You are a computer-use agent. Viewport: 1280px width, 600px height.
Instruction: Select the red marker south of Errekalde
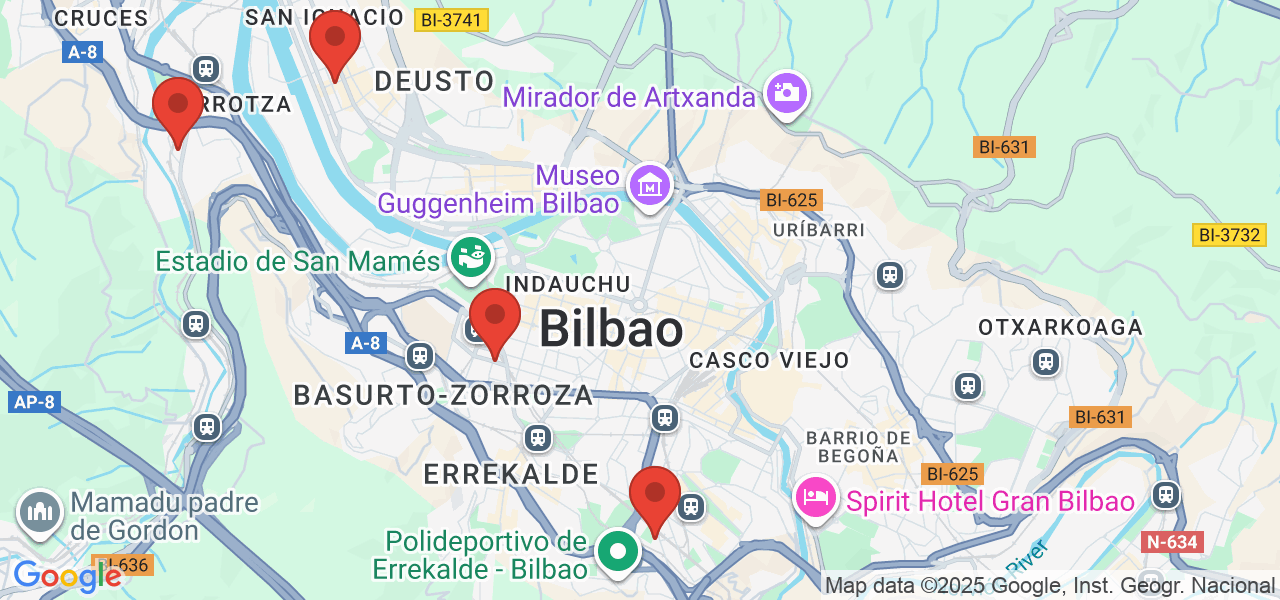(x=655, y=495)
